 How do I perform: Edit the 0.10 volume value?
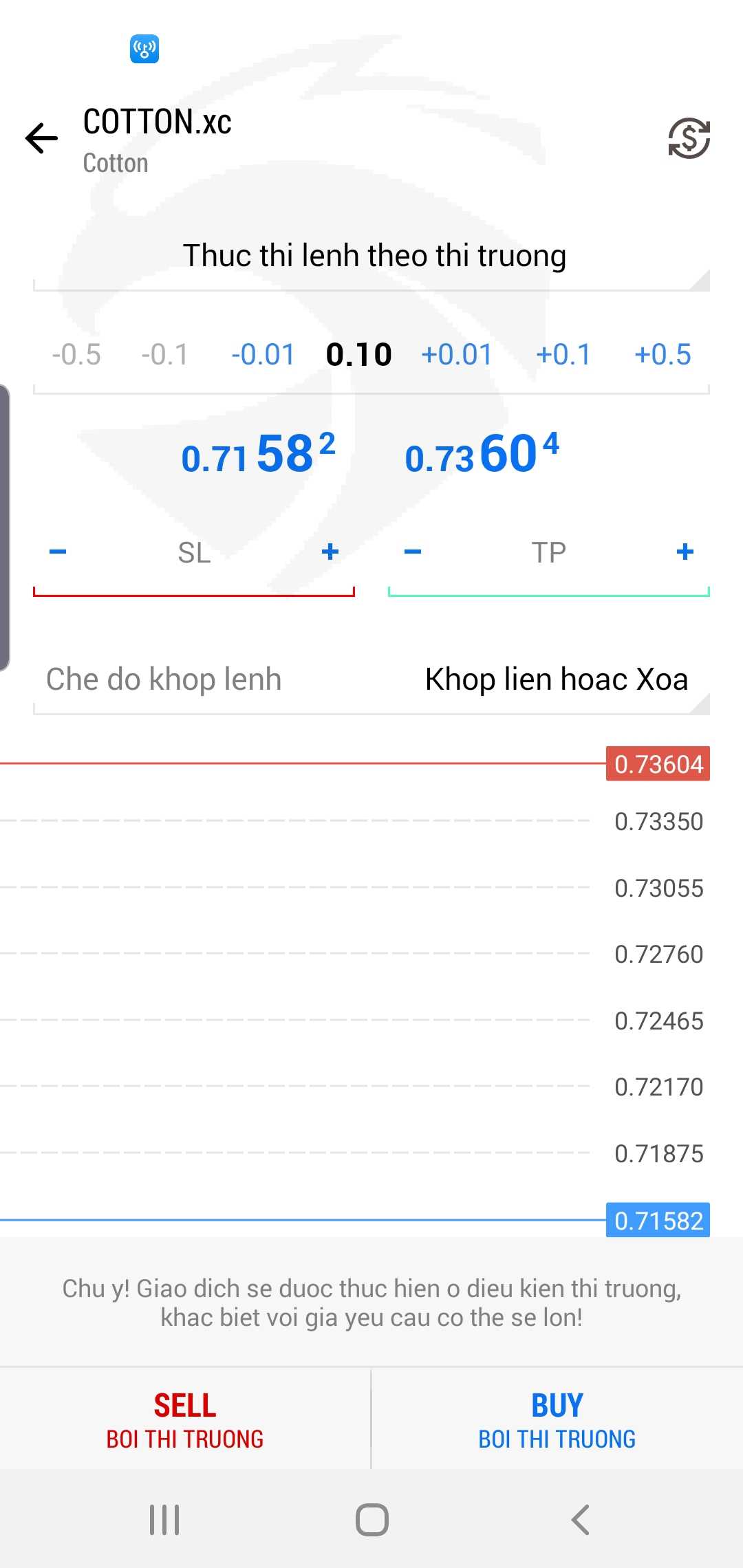[x=358, y=355]
